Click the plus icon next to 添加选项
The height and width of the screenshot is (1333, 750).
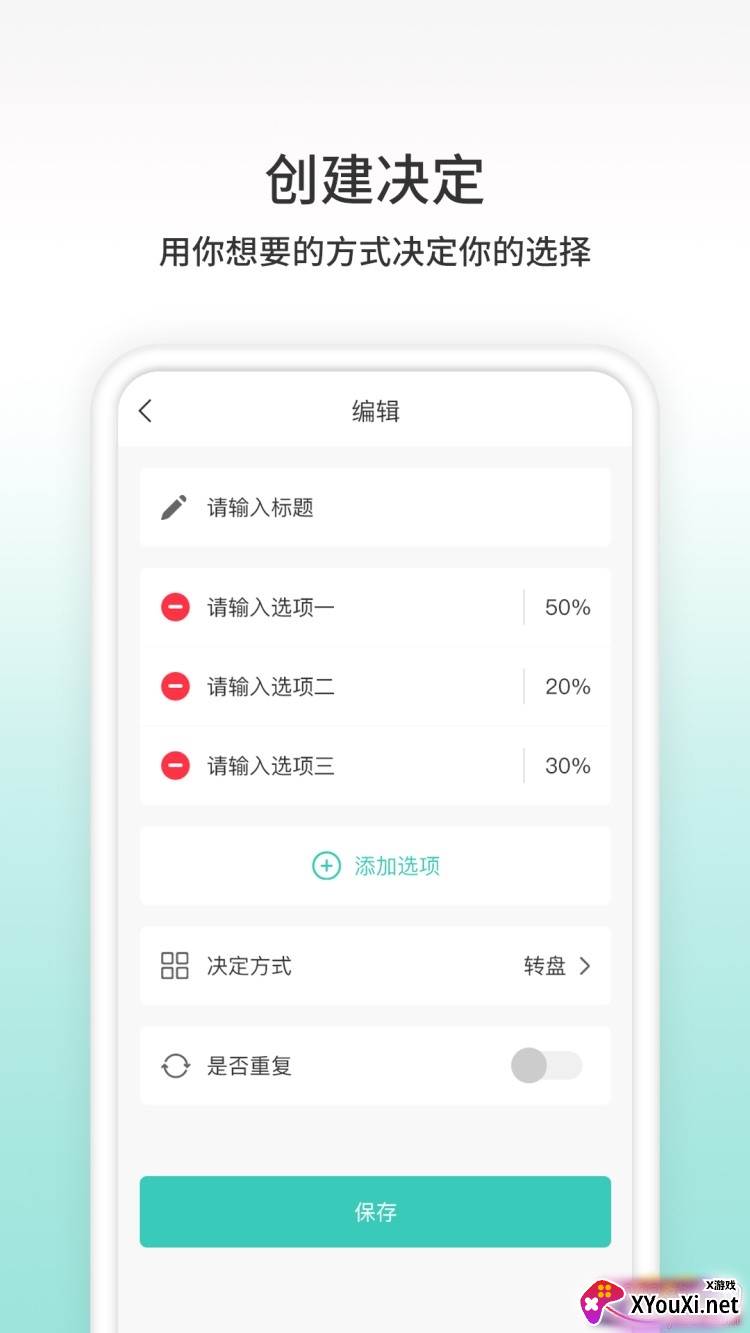click(326, 866)
